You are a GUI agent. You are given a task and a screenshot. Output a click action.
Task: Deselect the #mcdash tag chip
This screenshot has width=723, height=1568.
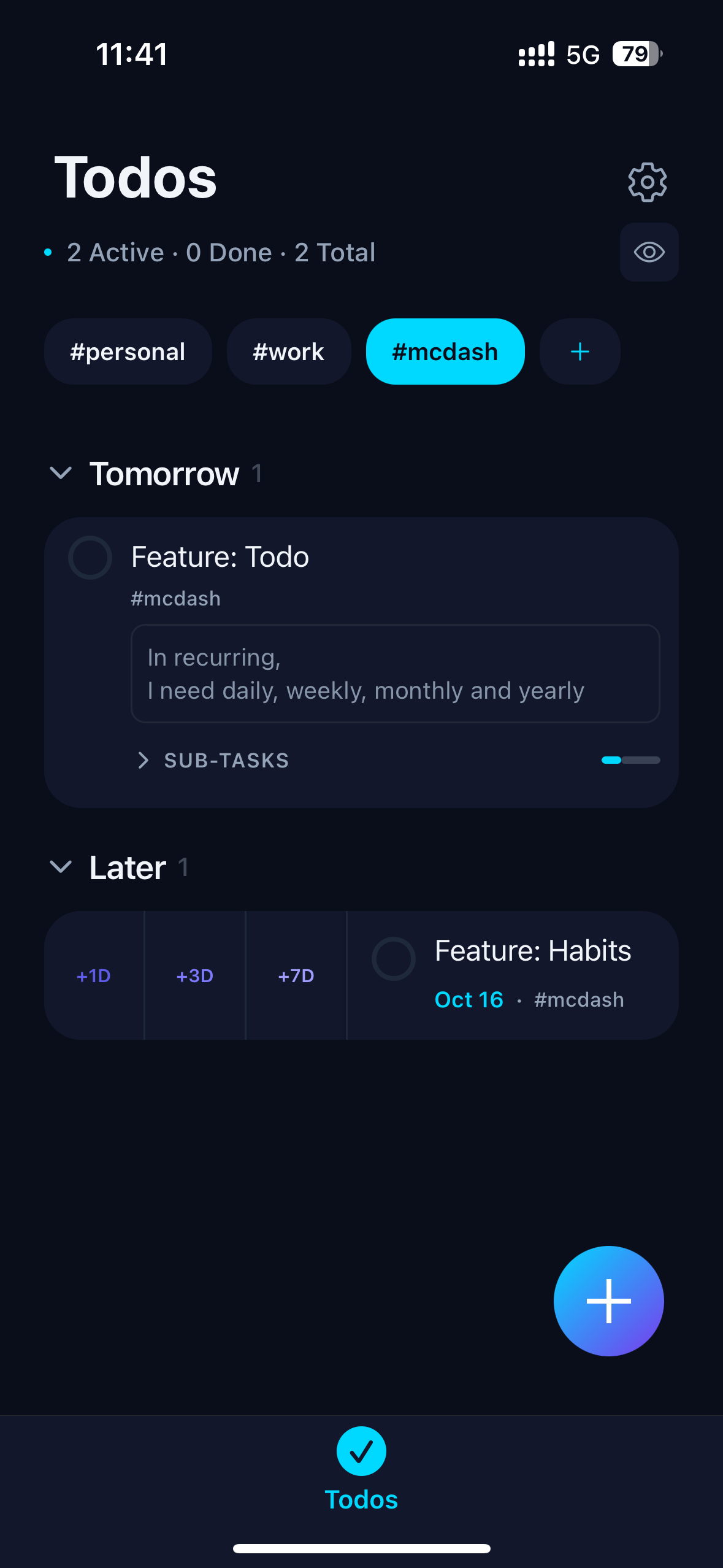pyautogui.click(x=445, y=352)
